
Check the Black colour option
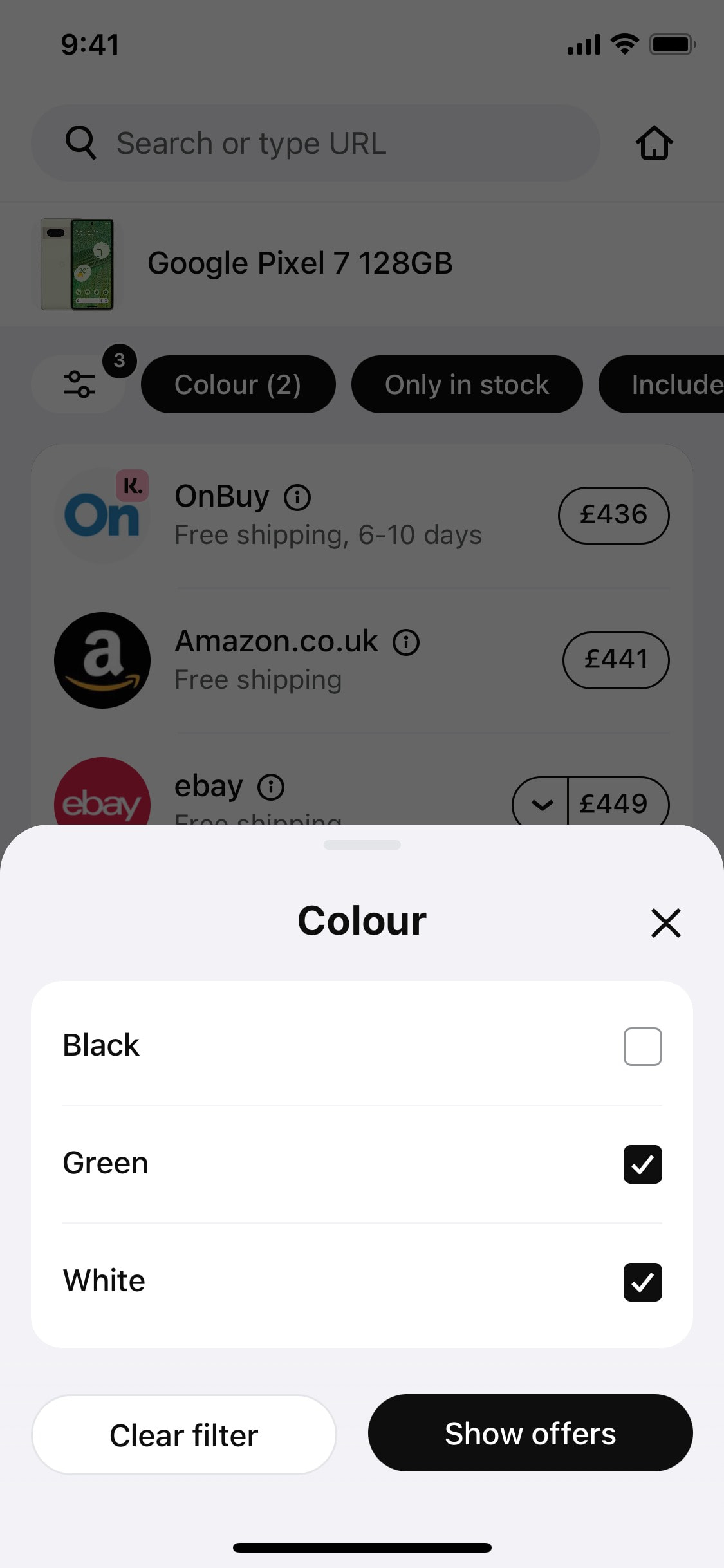click(x=642, y=1046)
